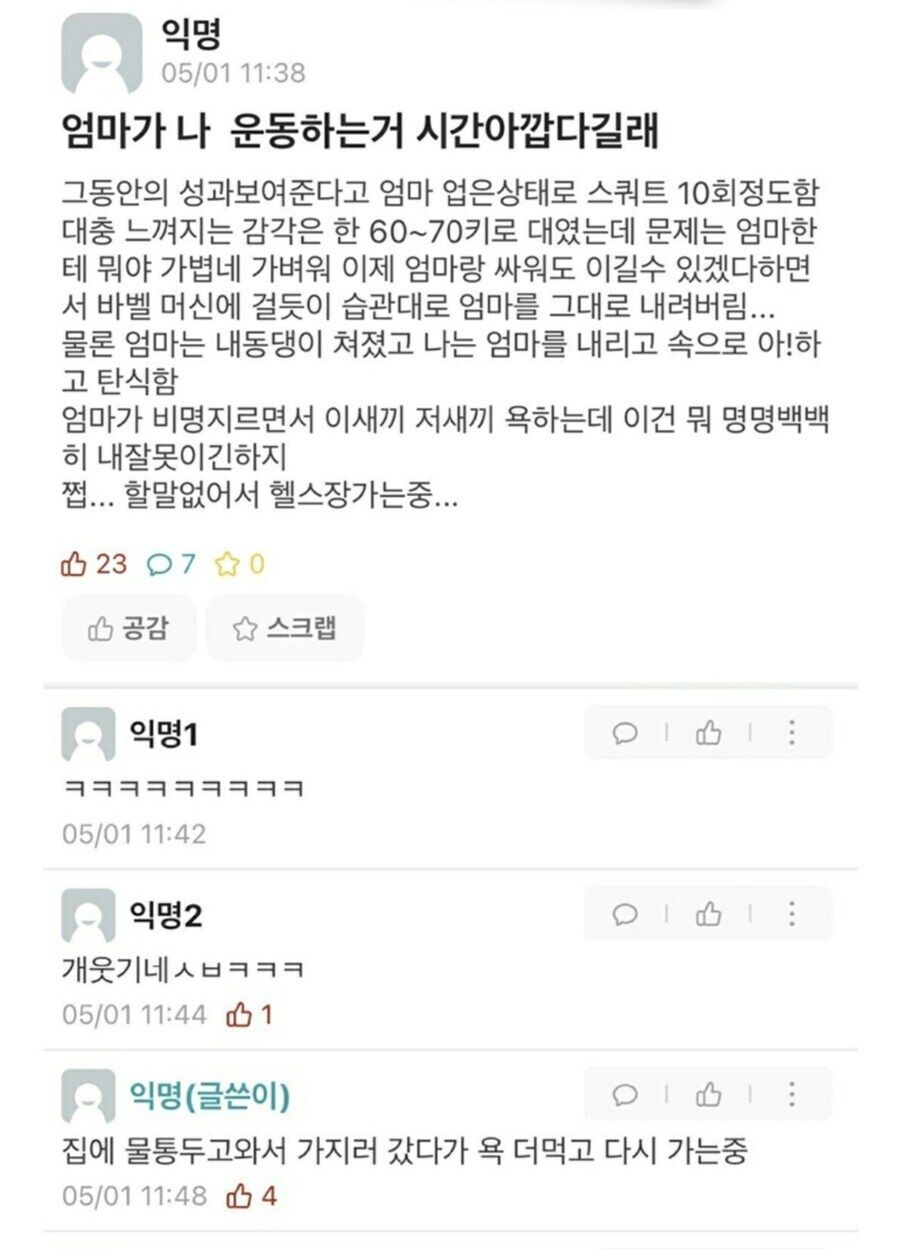Reply to 익명2's comment

click(625, 913)
